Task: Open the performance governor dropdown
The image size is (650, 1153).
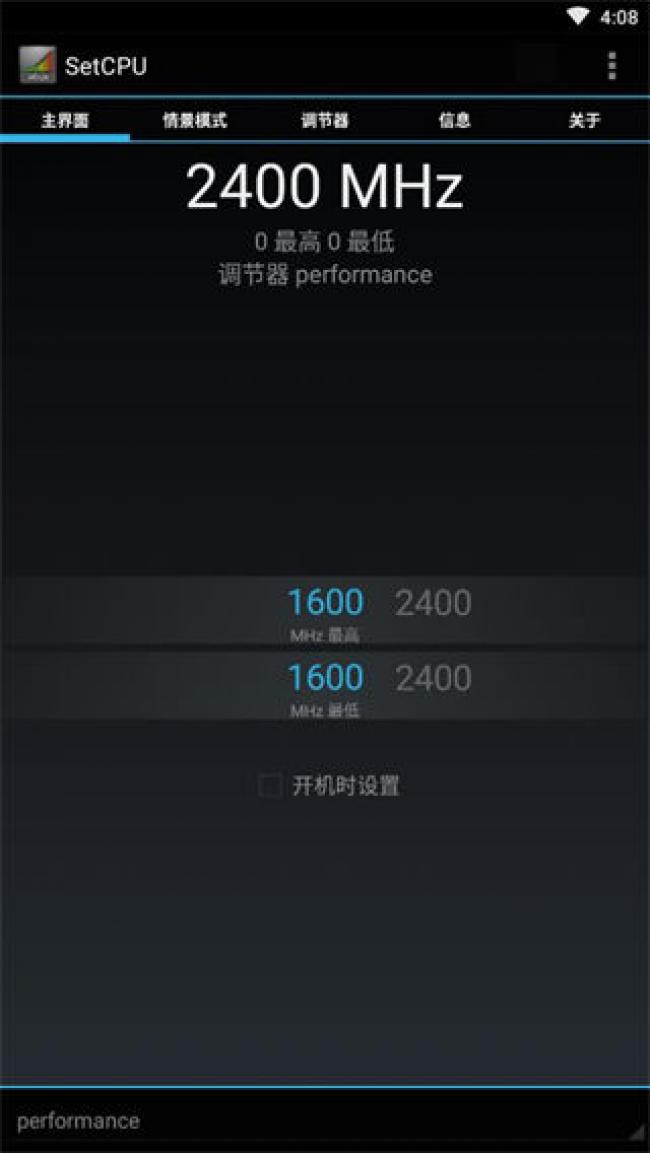Action: point(325,1120)
